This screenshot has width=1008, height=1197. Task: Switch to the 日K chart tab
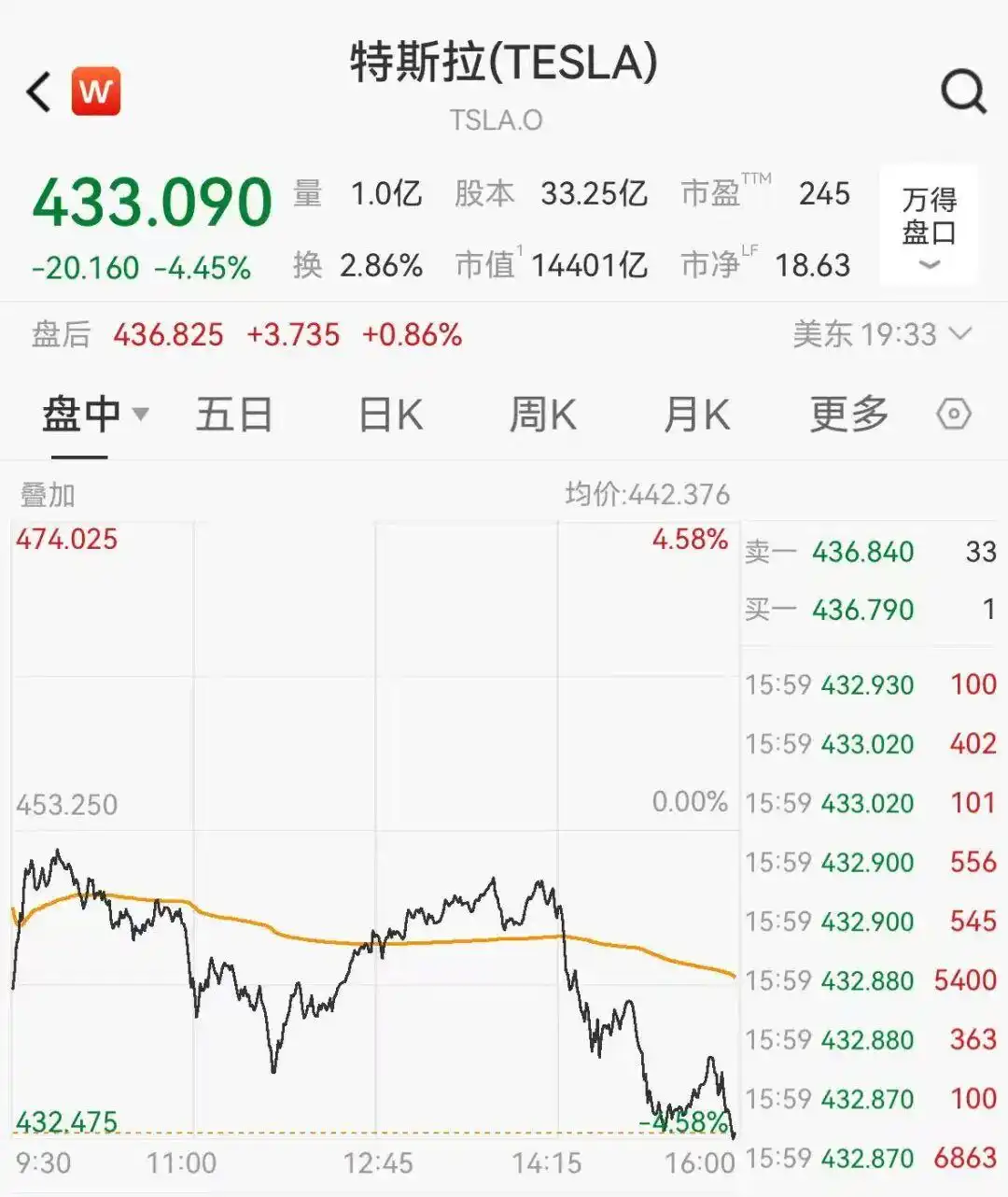390,415
